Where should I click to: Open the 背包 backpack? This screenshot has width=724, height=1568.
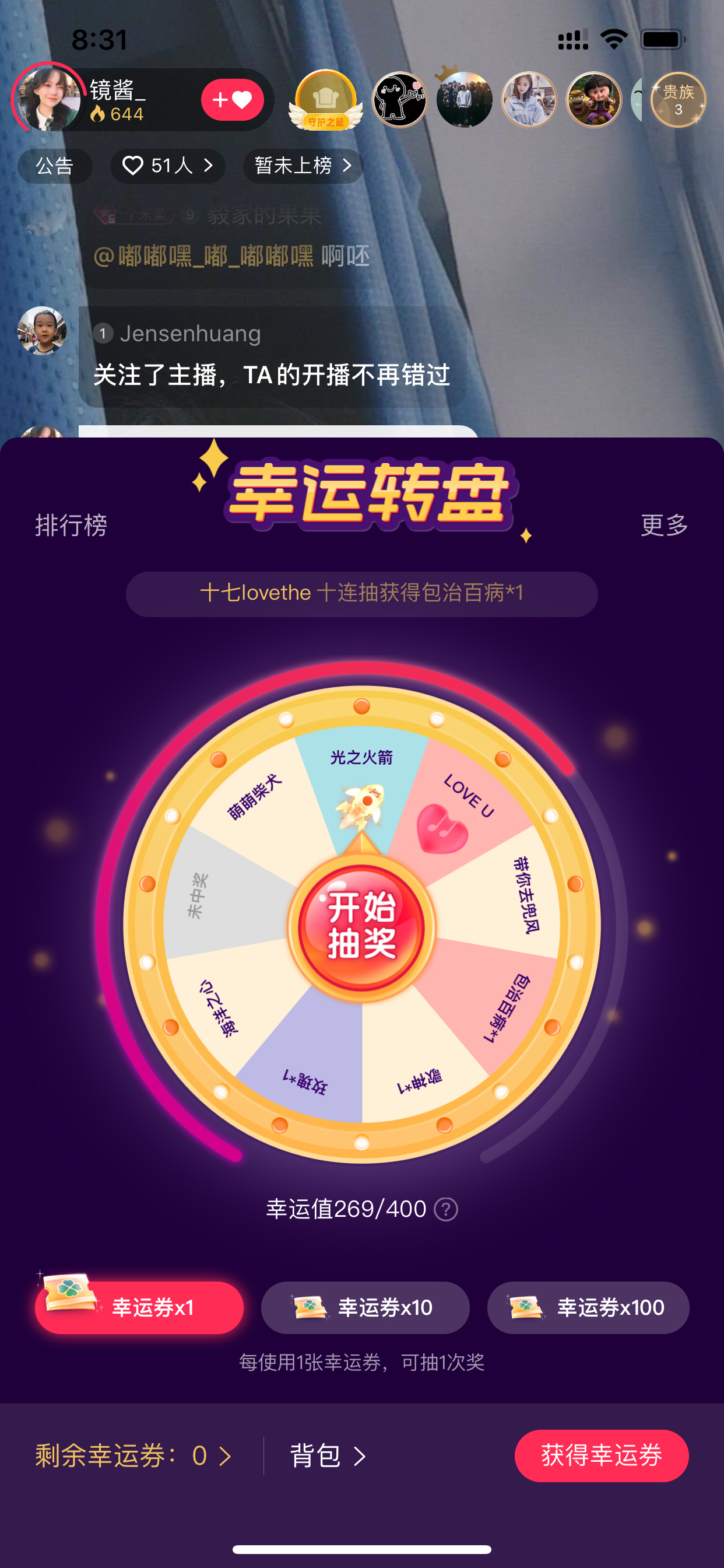tap(329, 1456)
